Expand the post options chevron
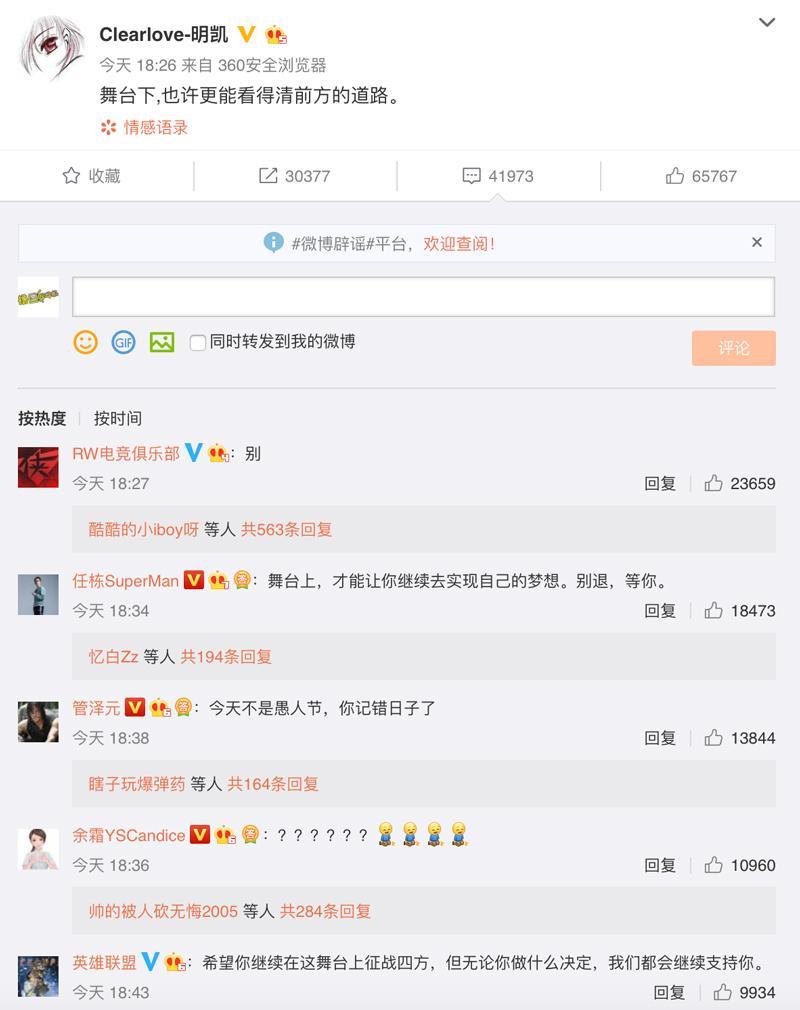This screenshot has width=800, height=1010. click(x=767, y=22)
